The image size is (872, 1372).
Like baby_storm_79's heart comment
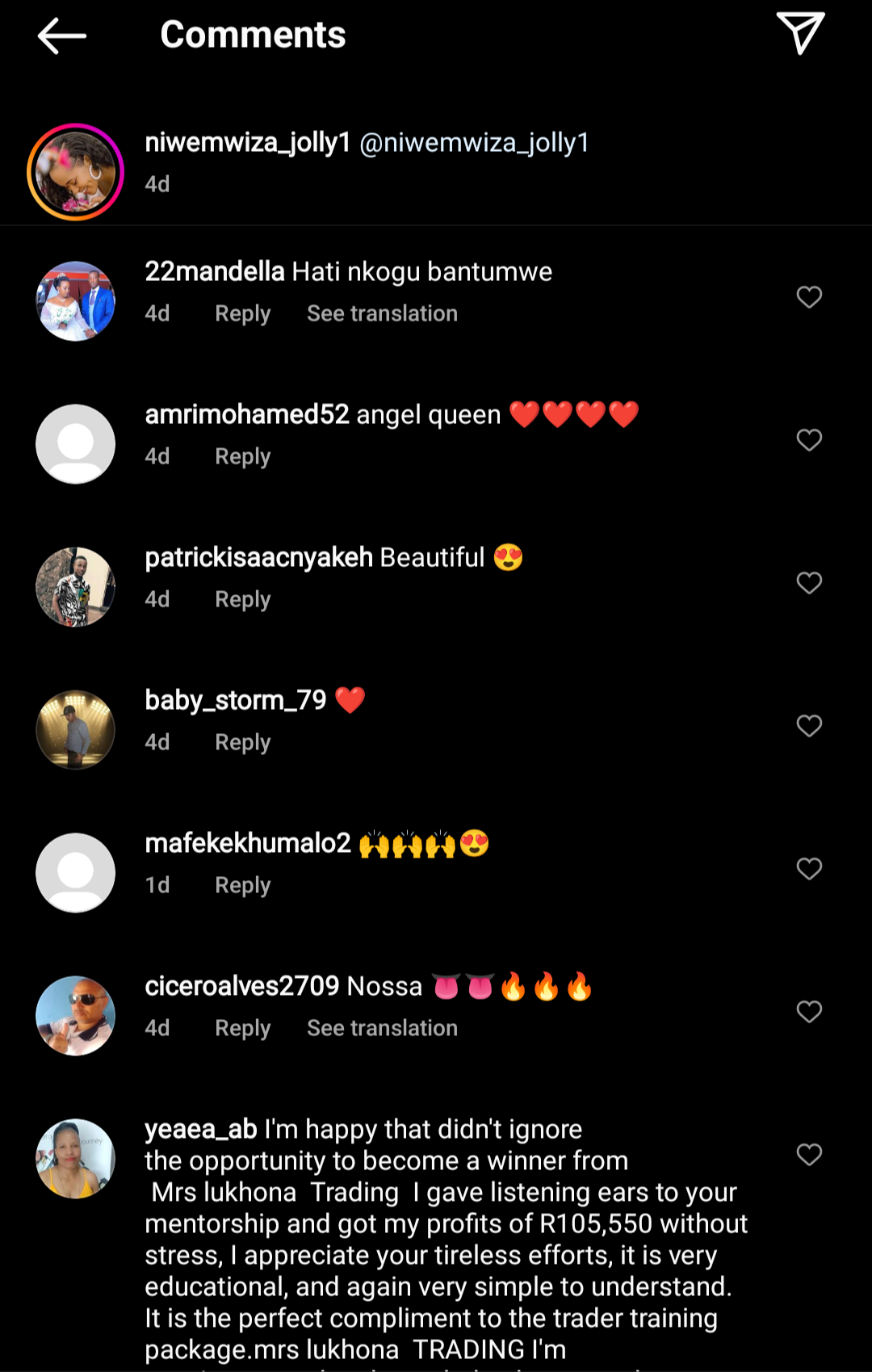tap(809, 726)
